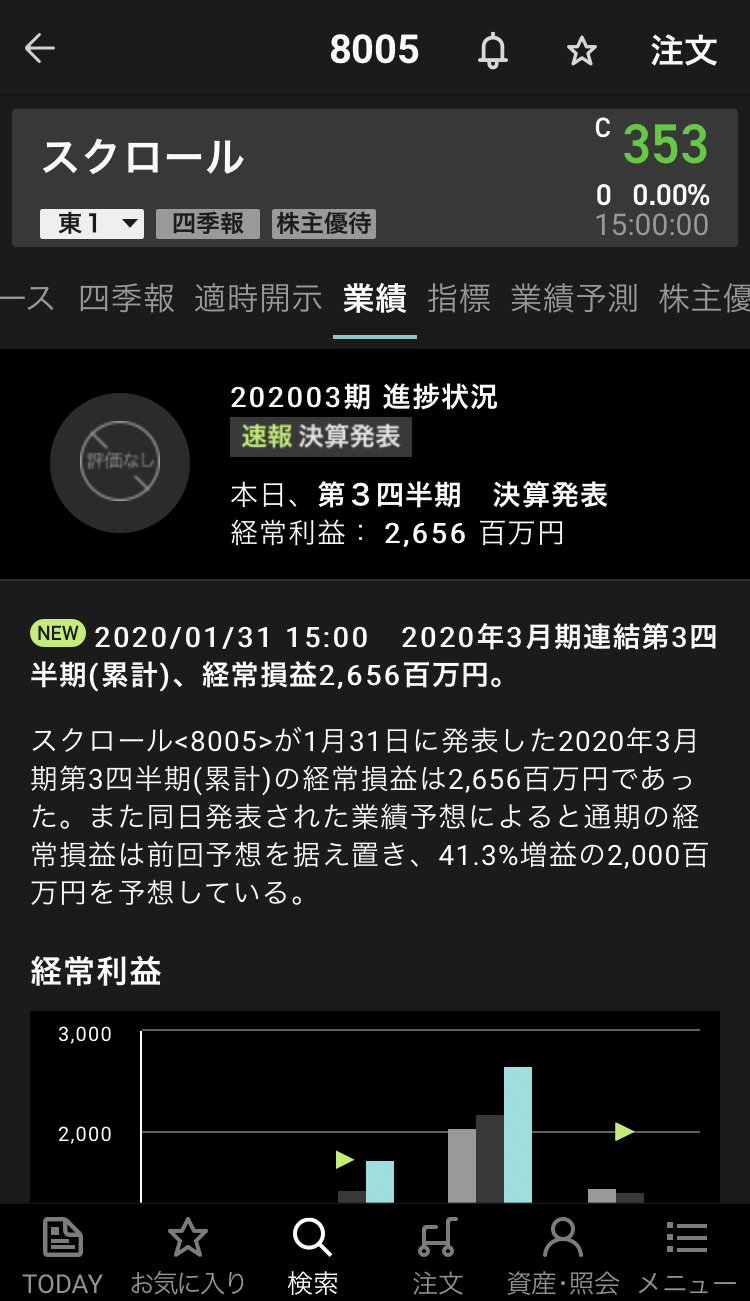View the 株主優待 chip under スクロール
750x1301 pixels.
click(x=324, y=223)
